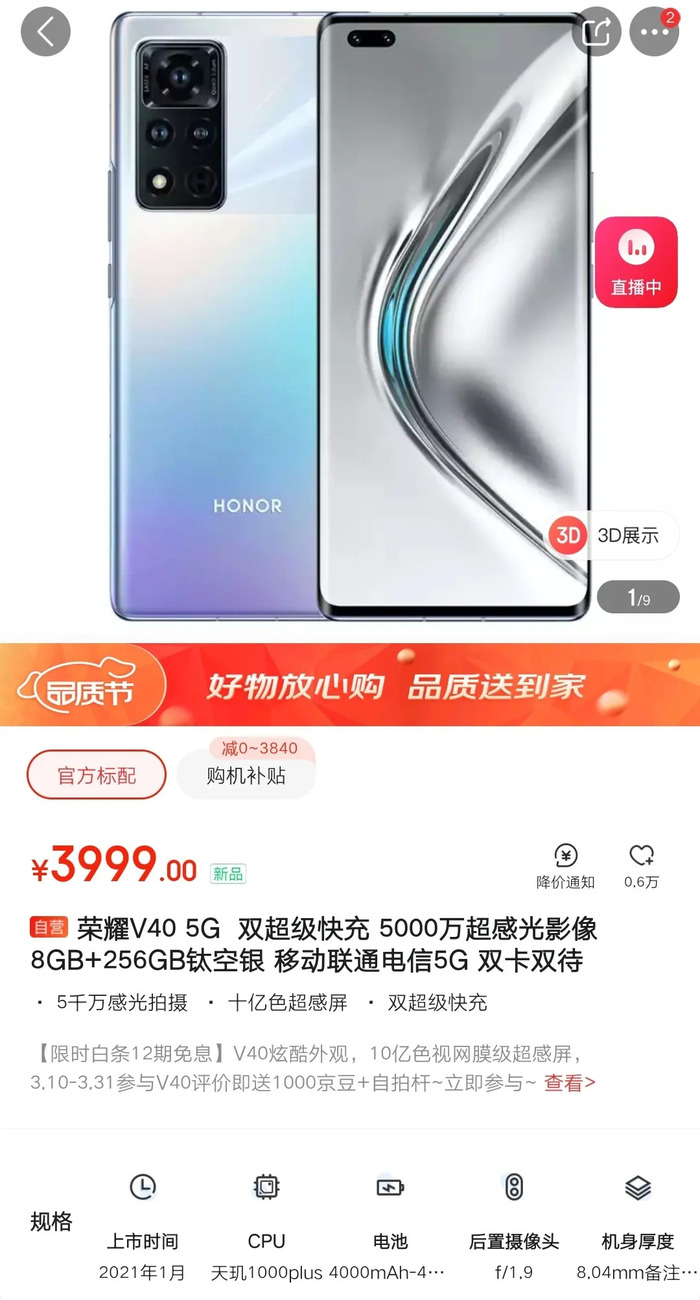Select the 官方标配 option
700x1300 pixels.
tap(96, 775)
